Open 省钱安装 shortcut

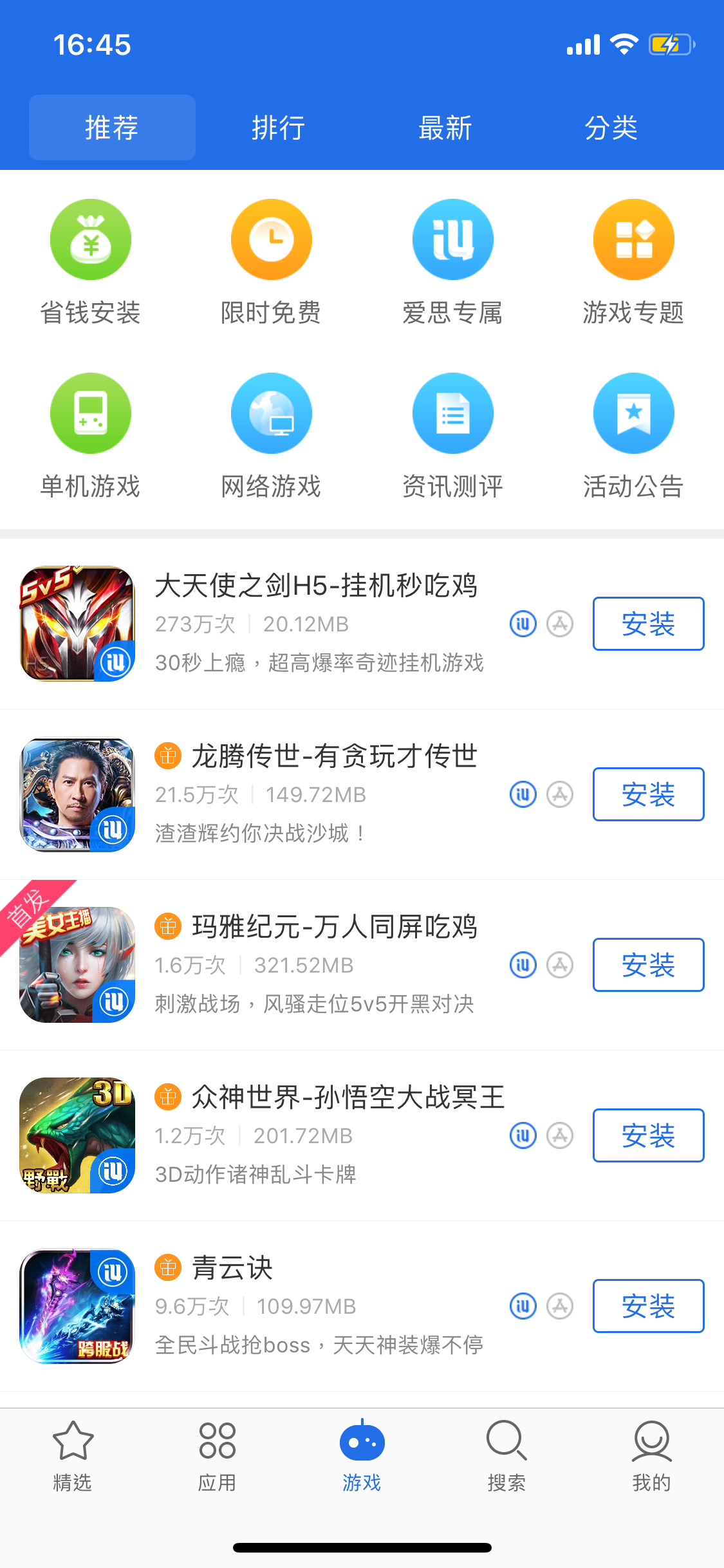(91, 261)
